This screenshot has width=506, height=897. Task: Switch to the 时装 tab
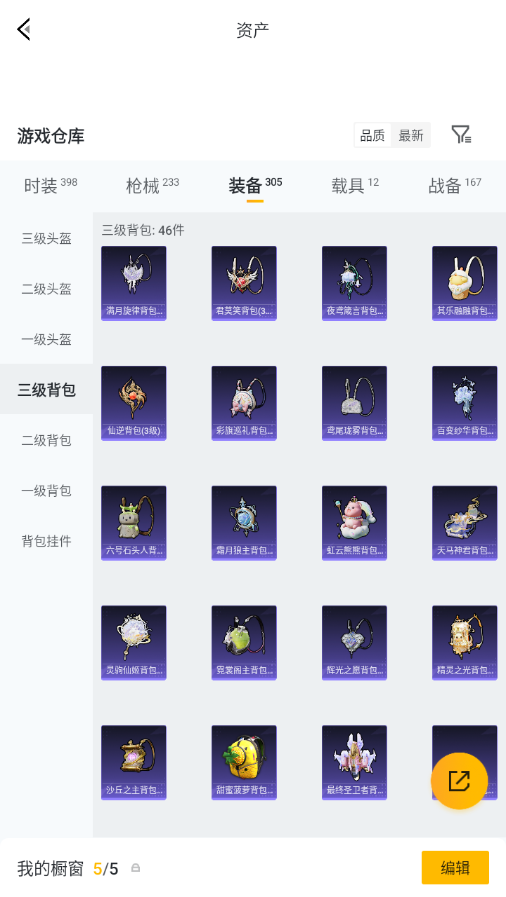(50, 185)
